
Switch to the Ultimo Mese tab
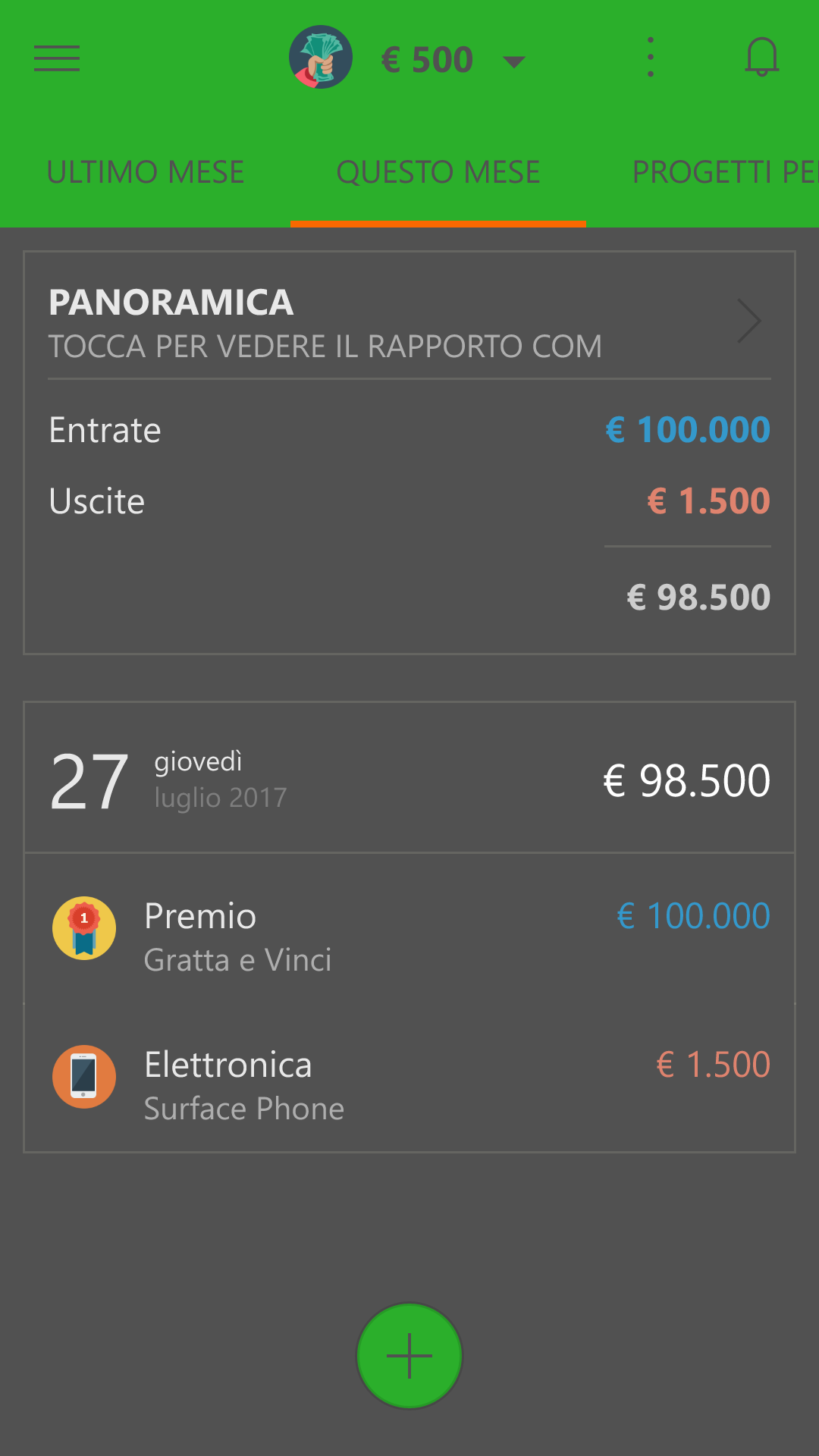146,172
